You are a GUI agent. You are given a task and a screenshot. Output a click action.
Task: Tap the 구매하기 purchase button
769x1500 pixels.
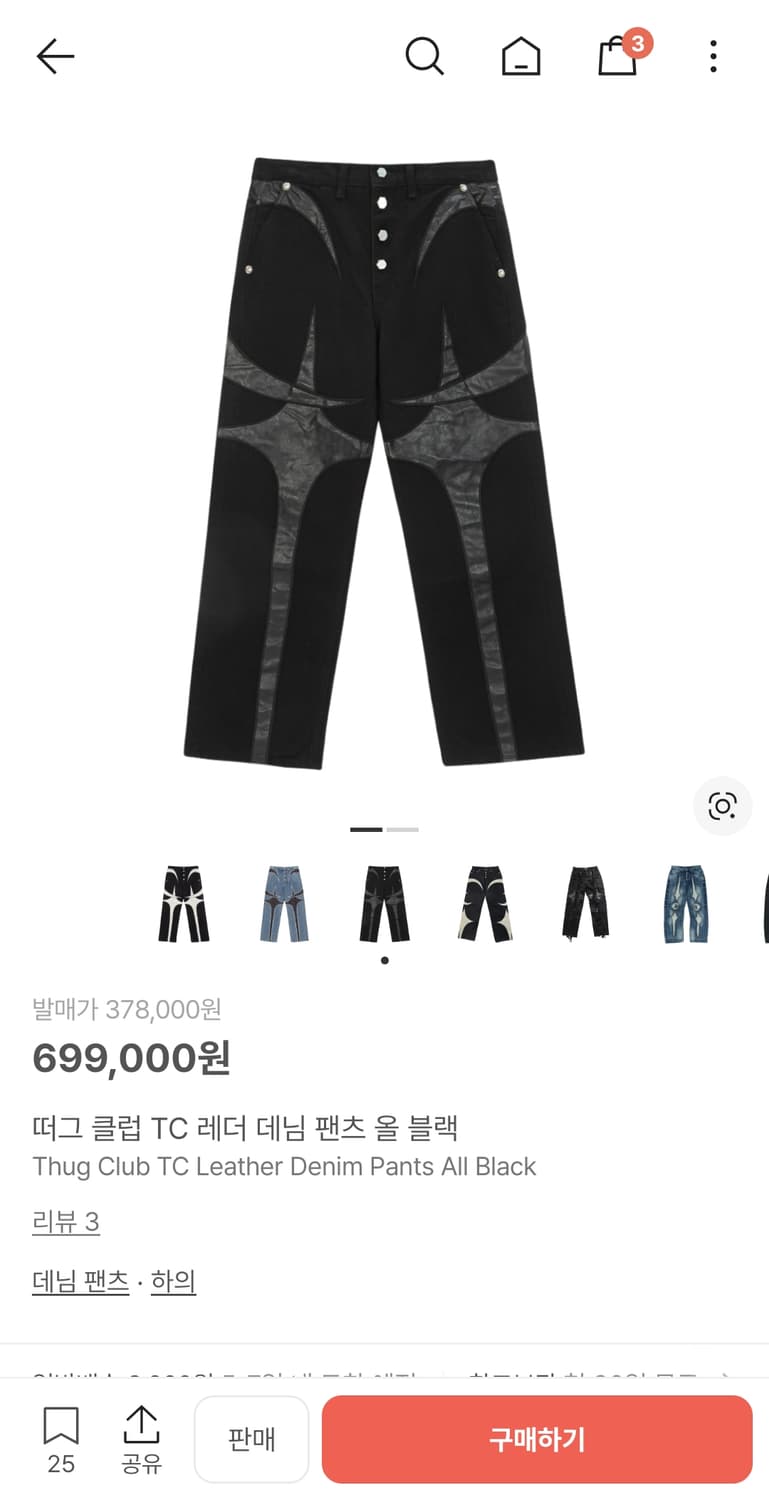(537, 1438)
